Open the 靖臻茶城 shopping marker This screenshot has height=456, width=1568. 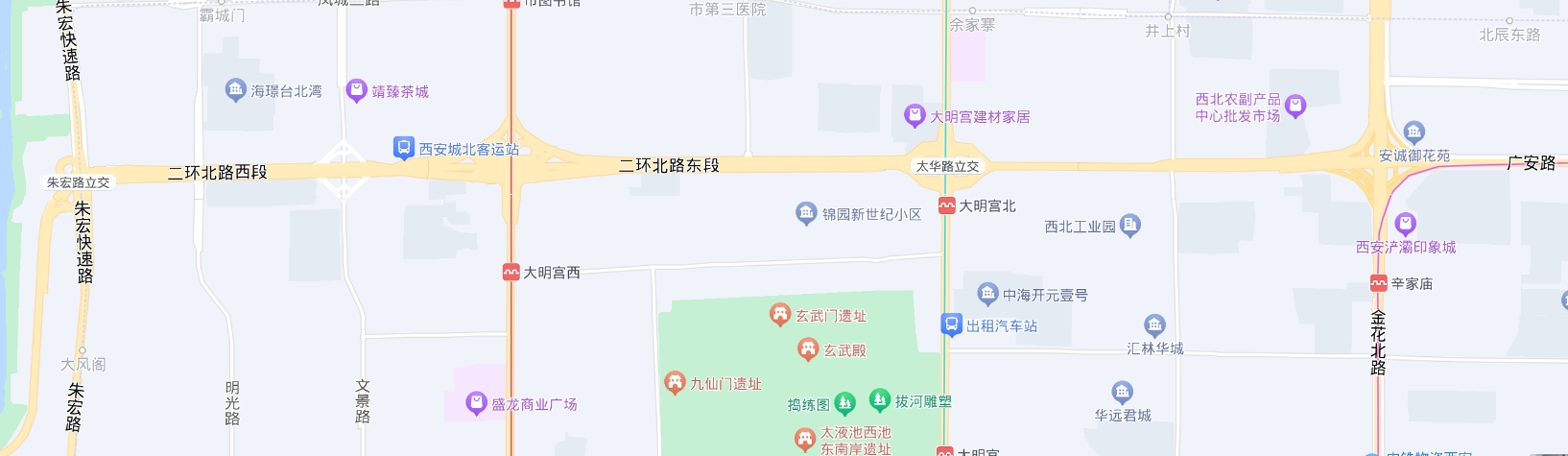pos(357,90)
